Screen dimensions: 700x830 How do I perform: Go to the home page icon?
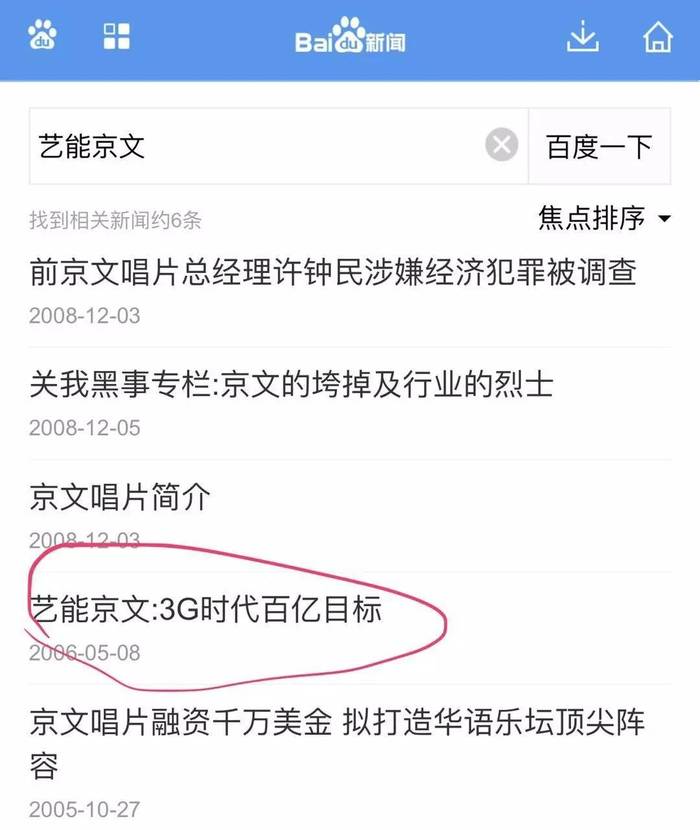(x=657, y=37)
